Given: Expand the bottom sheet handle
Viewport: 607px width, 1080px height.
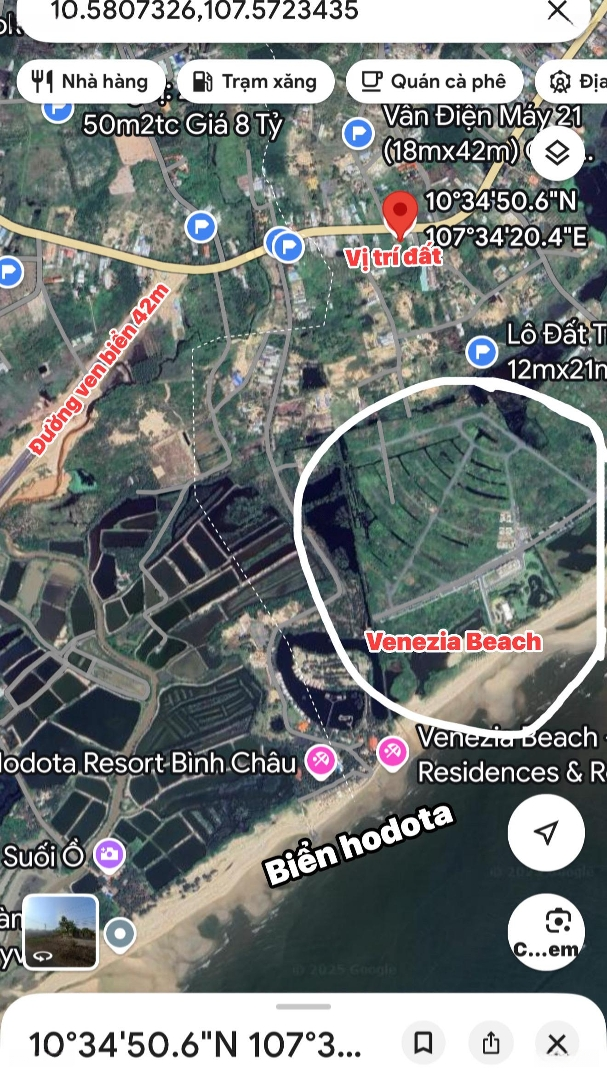Looking at the screenshot, I should [x=303, y=1007].
